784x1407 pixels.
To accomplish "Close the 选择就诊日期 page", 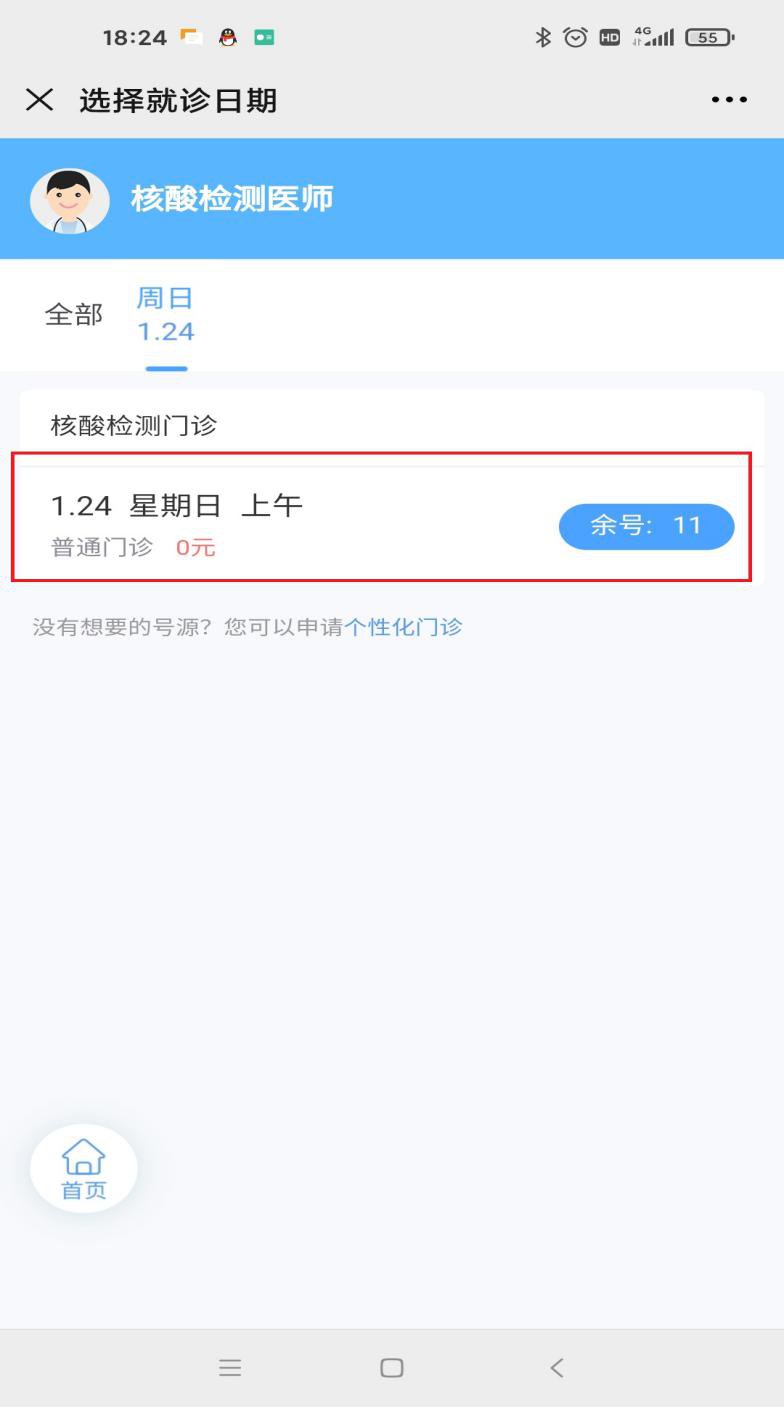I will 39,100.
